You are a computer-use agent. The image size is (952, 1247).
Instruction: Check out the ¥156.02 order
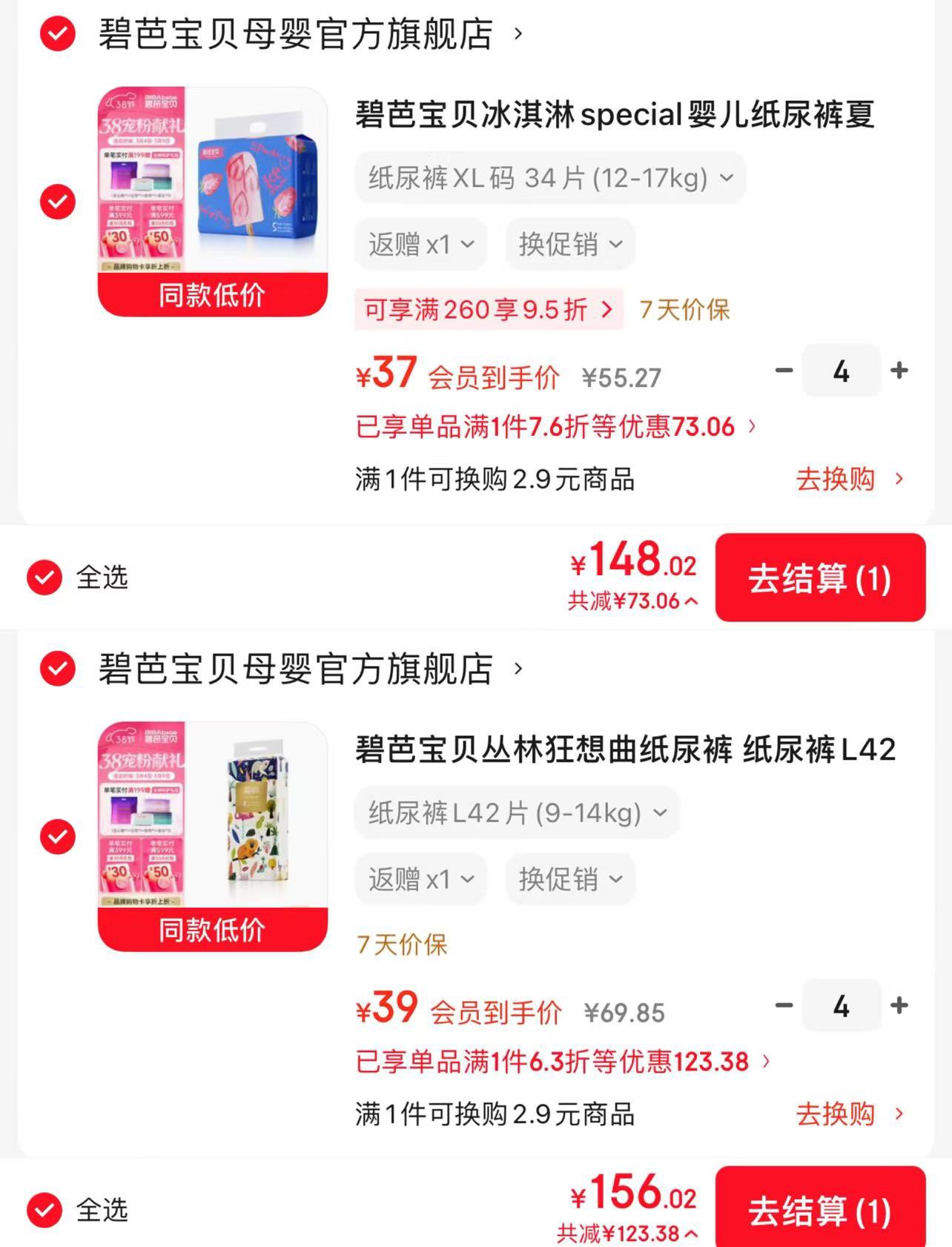click(820, 1211)
